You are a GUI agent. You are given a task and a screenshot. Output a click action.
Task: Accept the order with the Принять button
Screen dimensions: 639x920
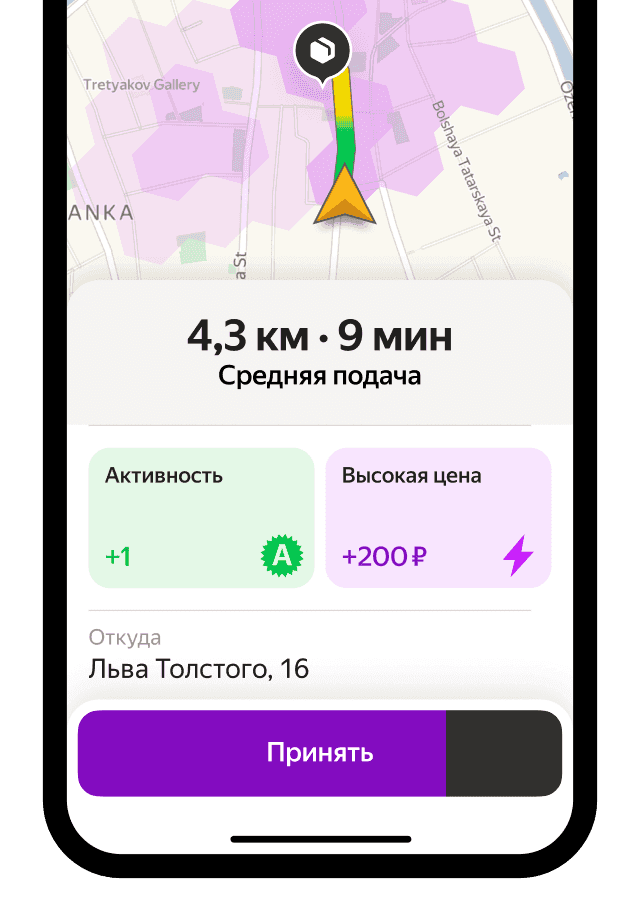(x=262, y=753)
